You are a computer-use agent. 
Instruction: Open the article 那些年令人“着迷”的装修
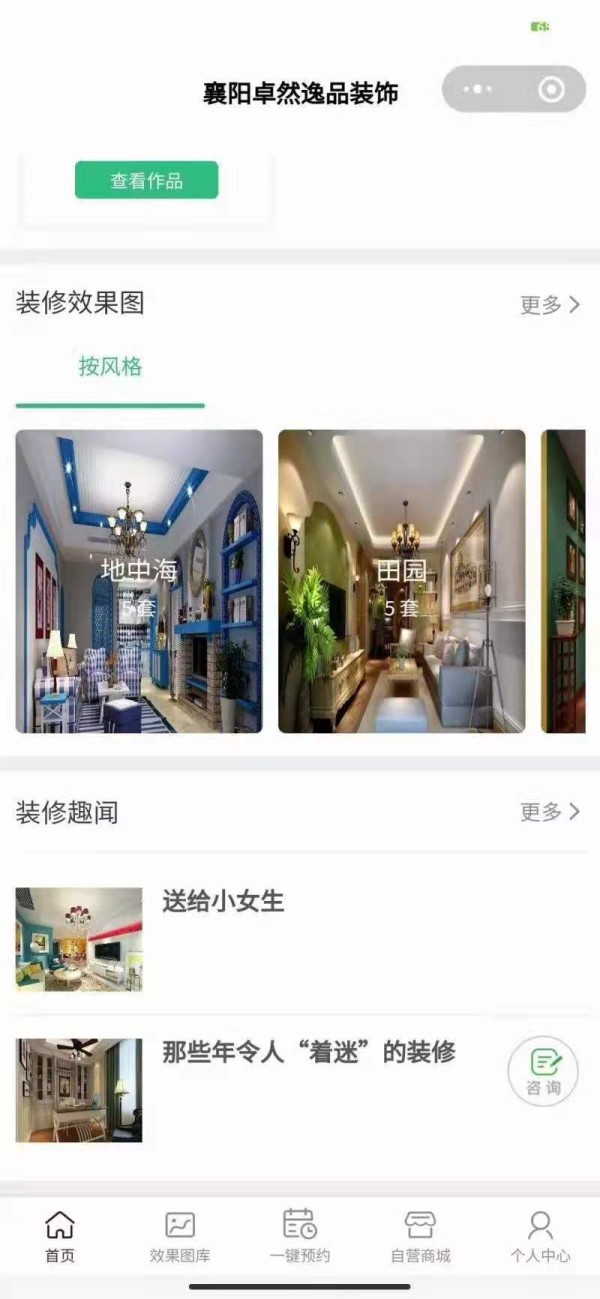tap(308, 1052)
